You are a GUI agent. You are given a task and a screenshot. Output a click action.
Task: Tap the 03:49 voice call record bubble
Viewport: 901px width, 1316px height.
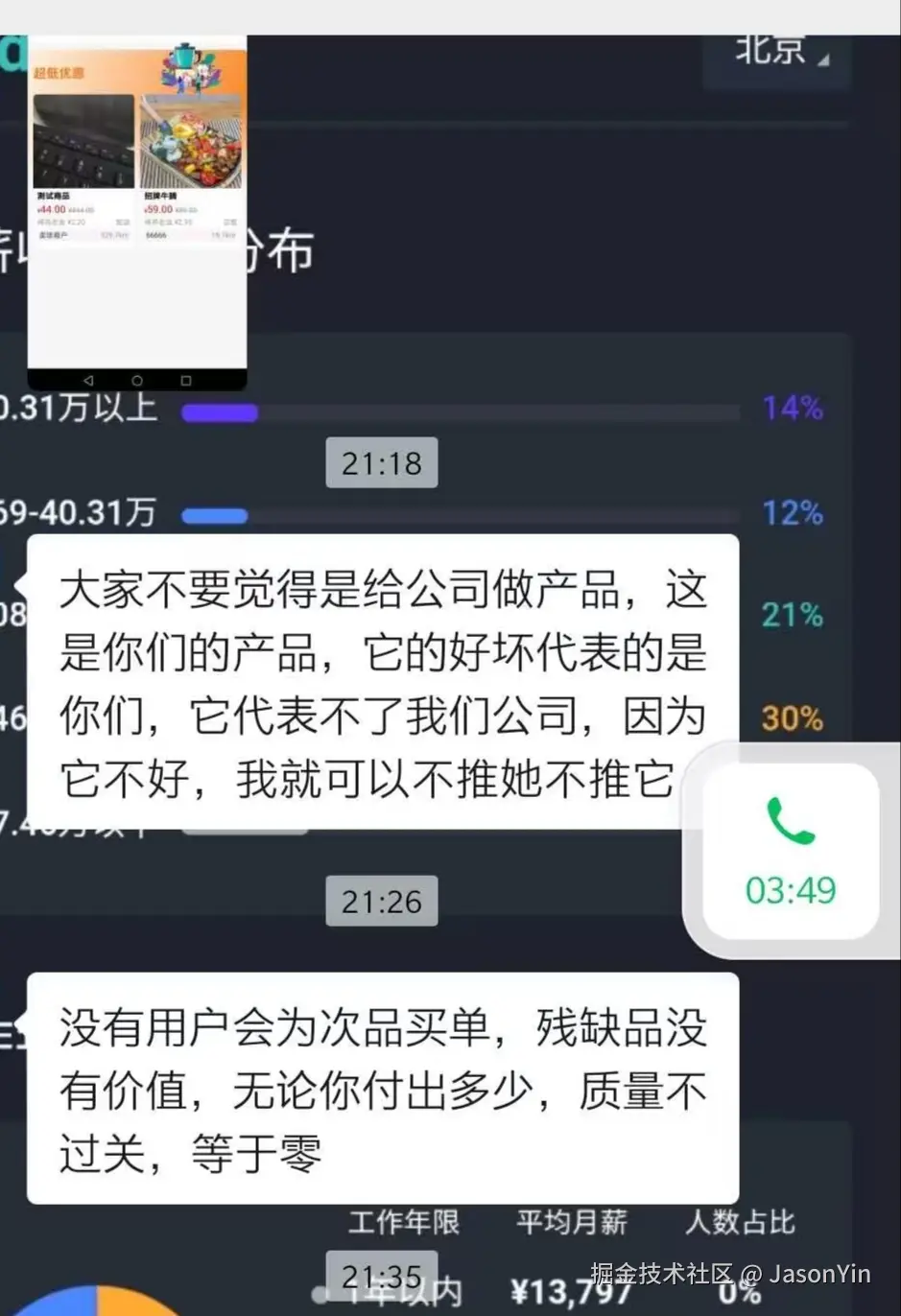pyautogui.click(x=791, y=850)
